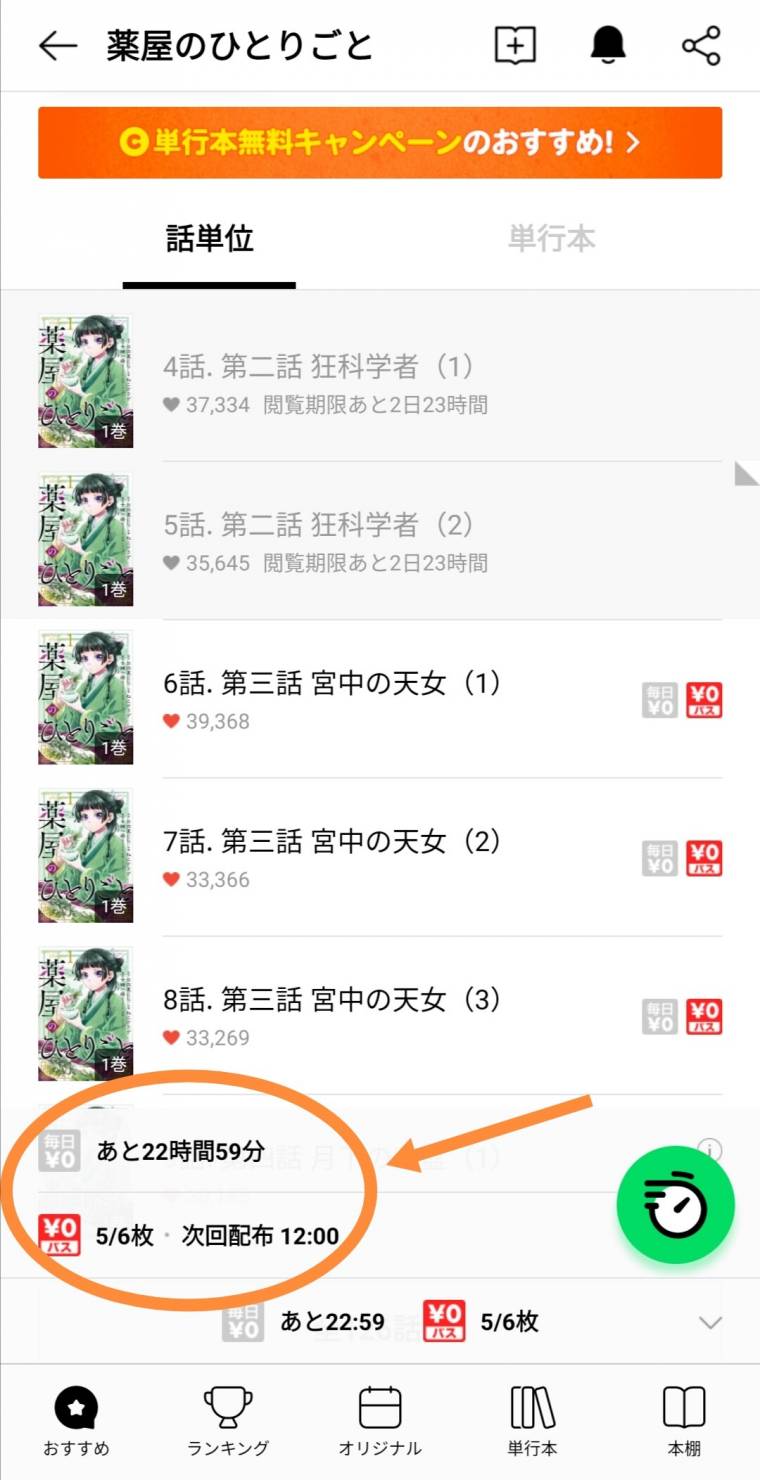Open the notifications bell
This screenshot has height=1480, width=760.
(608, 46)
